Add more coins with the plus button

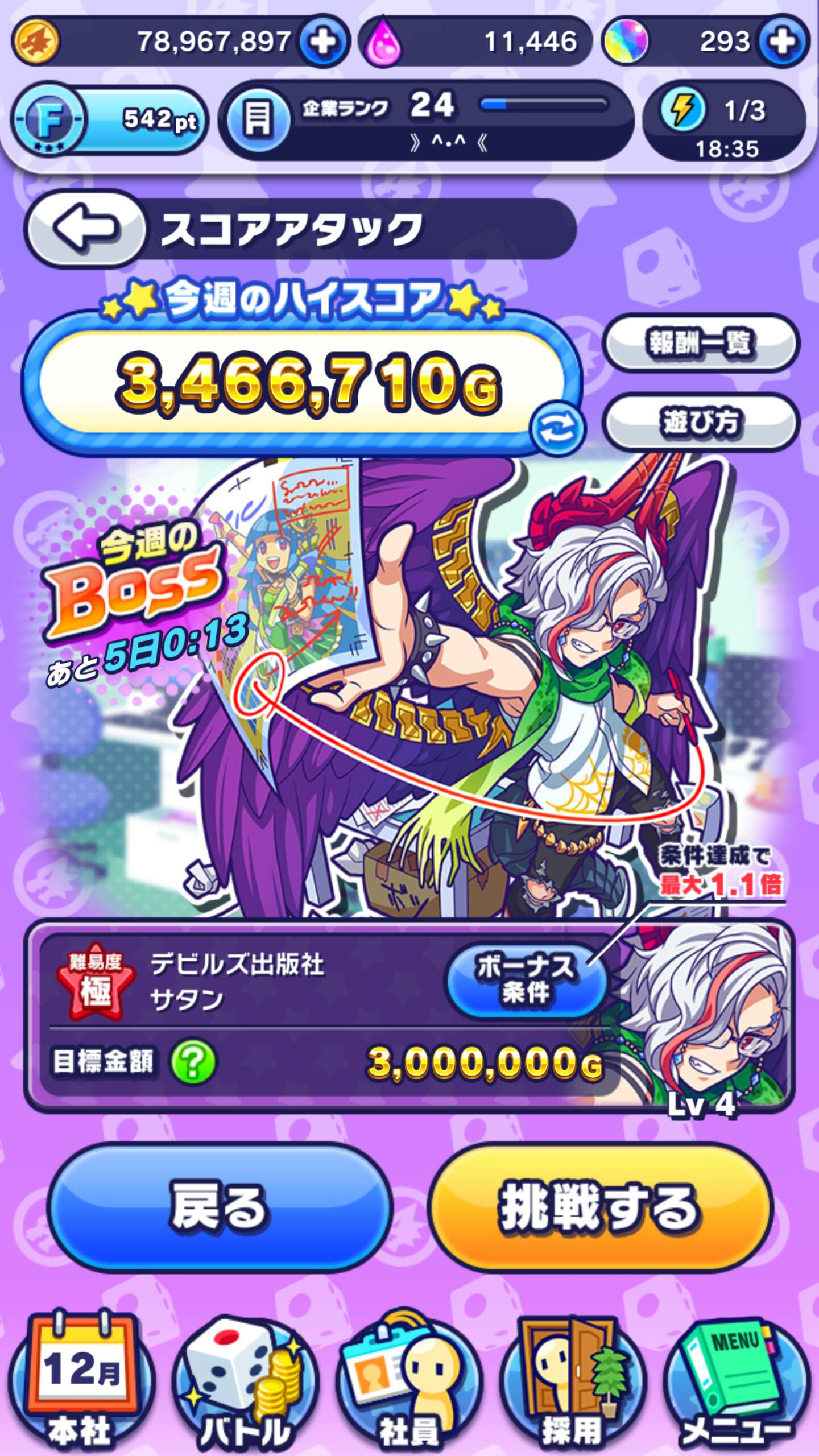(324, 42)
